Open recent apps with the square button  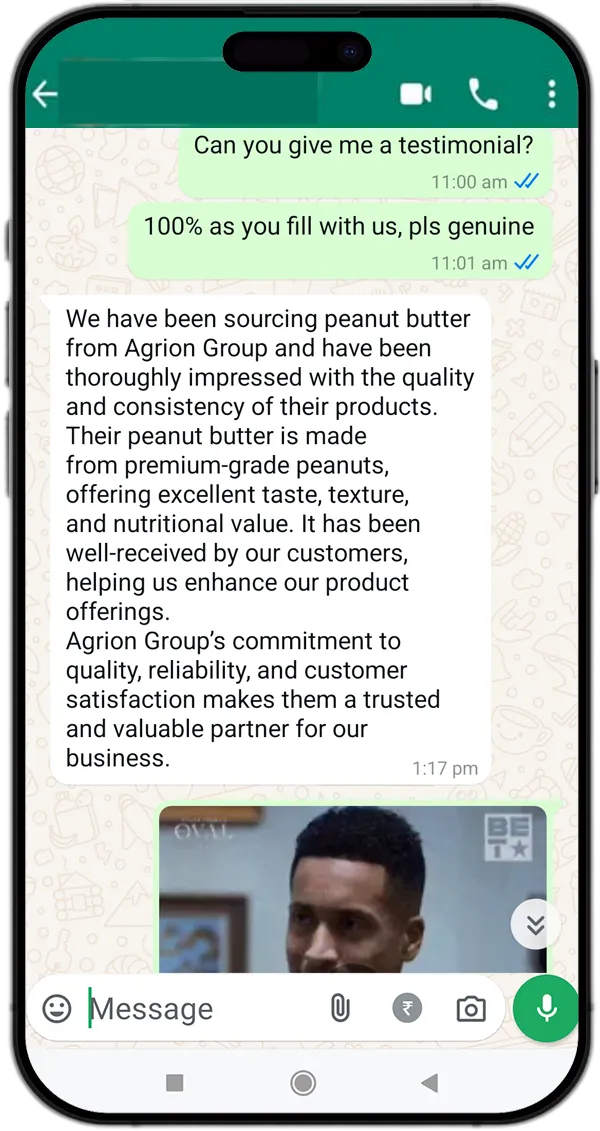point(174,1082)
